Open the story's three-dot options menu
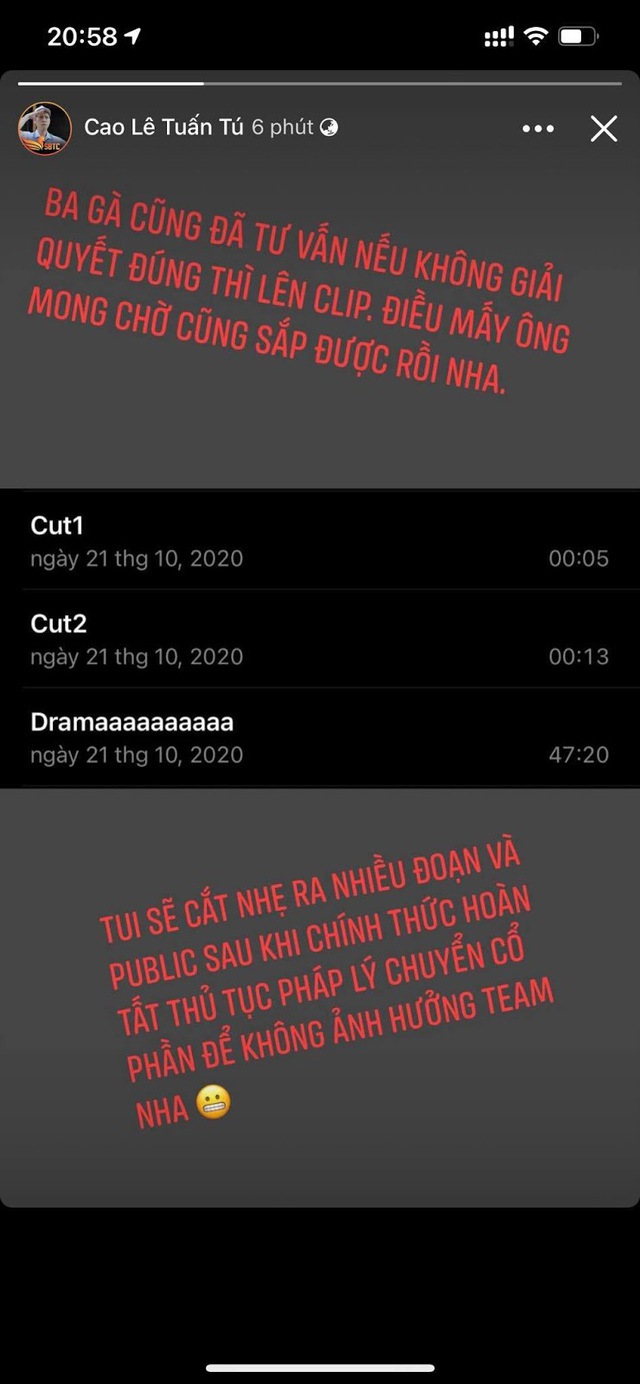640x1384 pixels. [538, 128]
